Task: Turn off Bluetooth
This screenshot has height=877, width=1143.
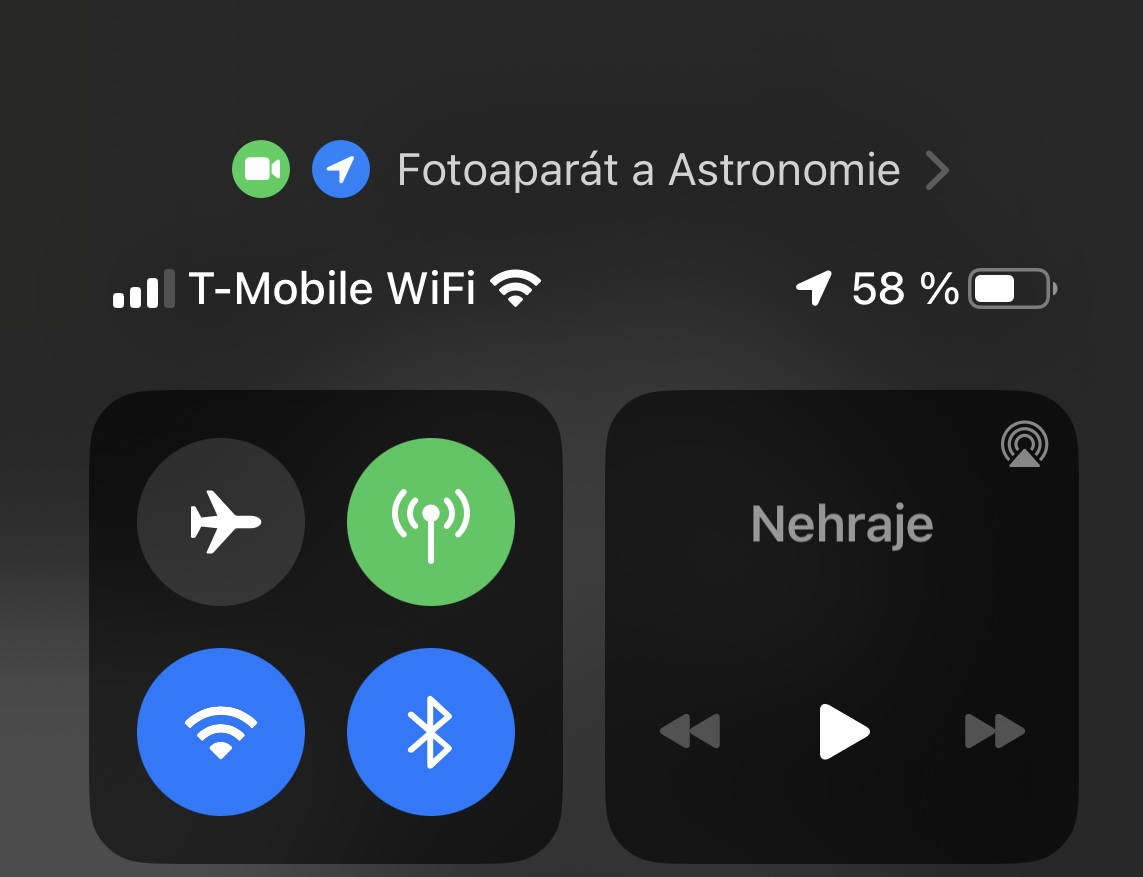Action: 431,732
